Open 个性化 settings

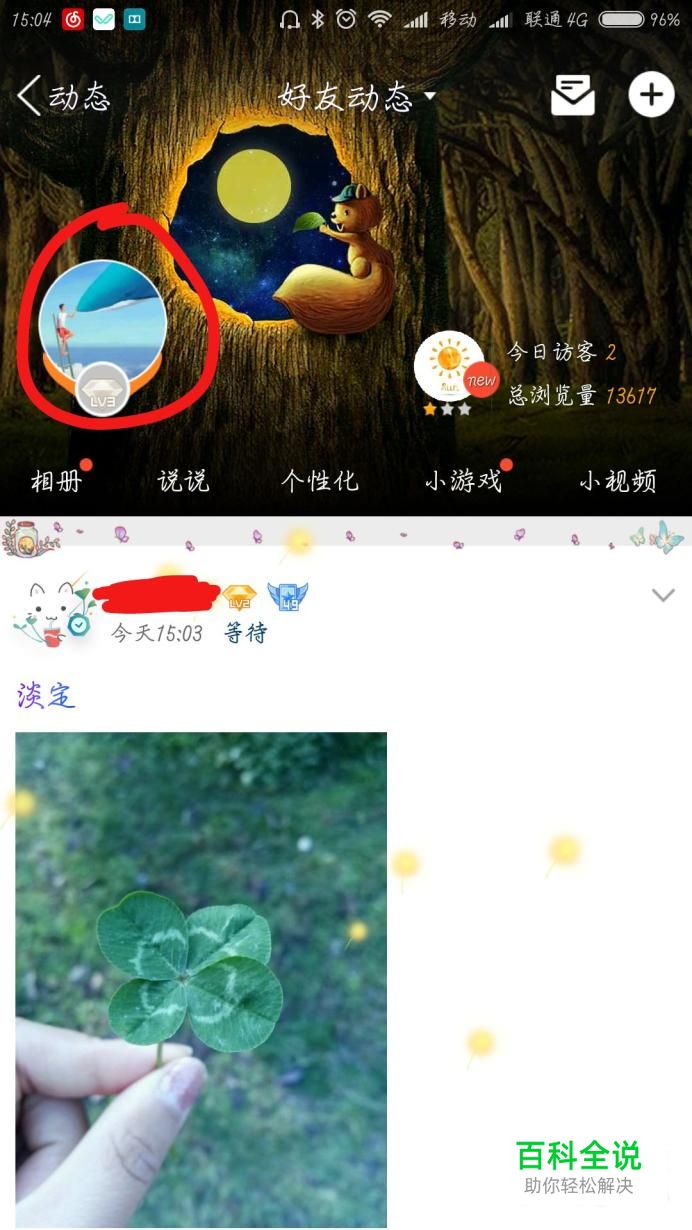319,481
